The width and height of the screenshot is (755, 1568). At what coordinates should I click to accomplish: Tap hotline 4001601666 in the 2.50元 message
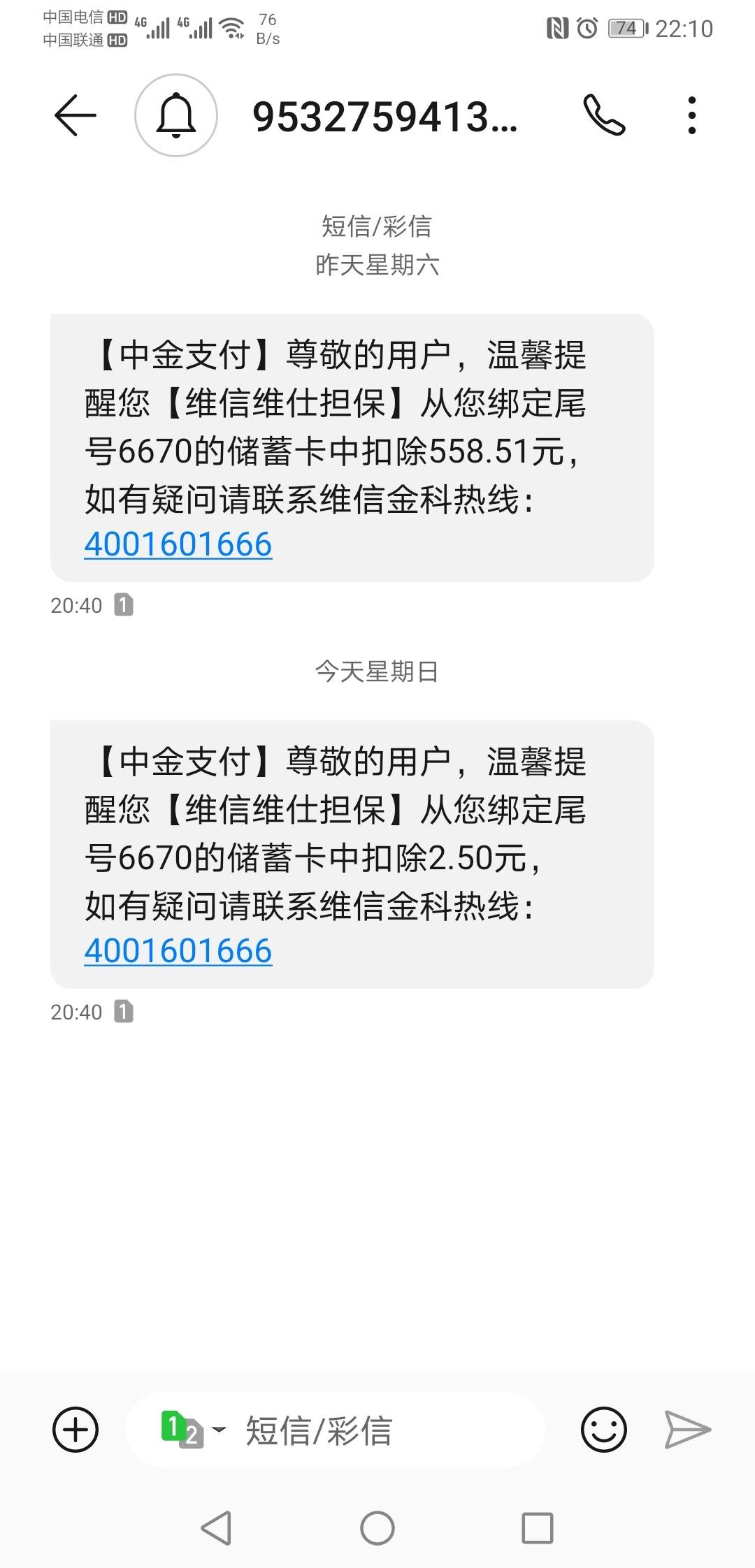178,952
